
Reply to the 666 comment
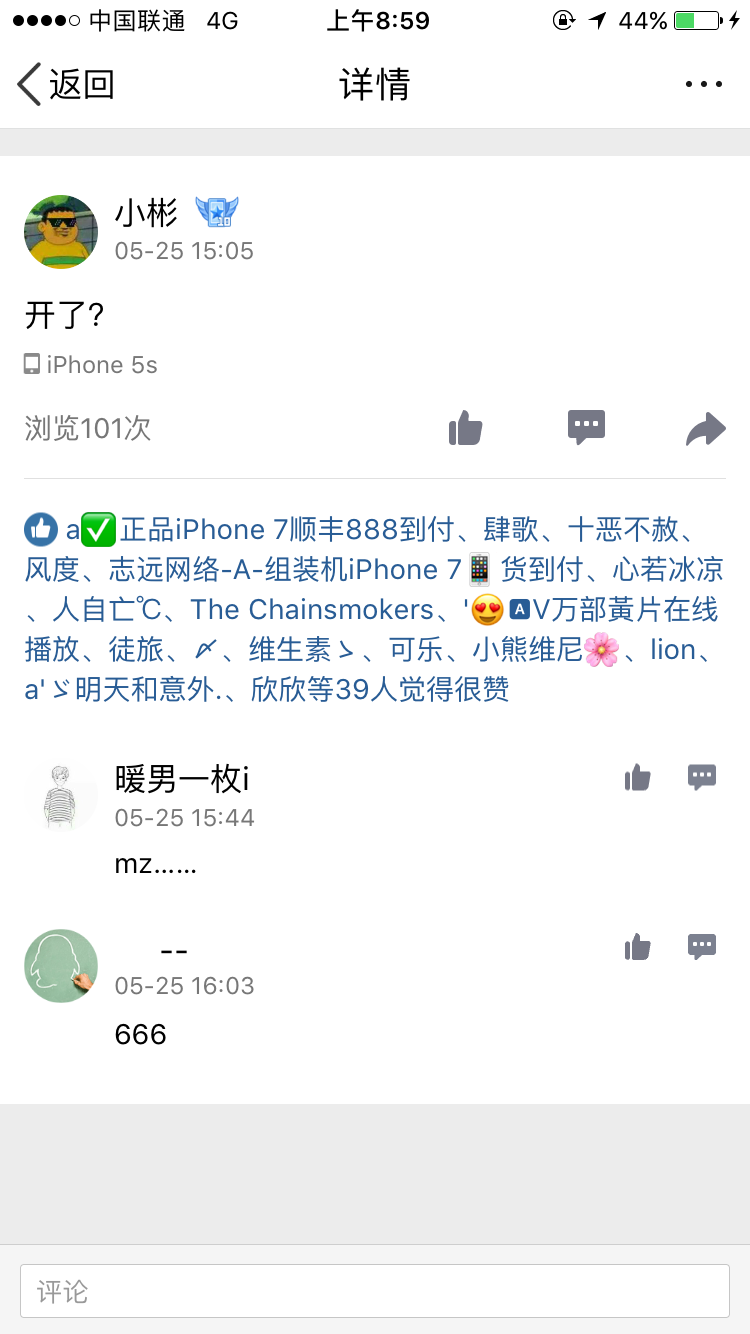coord(702,946)
